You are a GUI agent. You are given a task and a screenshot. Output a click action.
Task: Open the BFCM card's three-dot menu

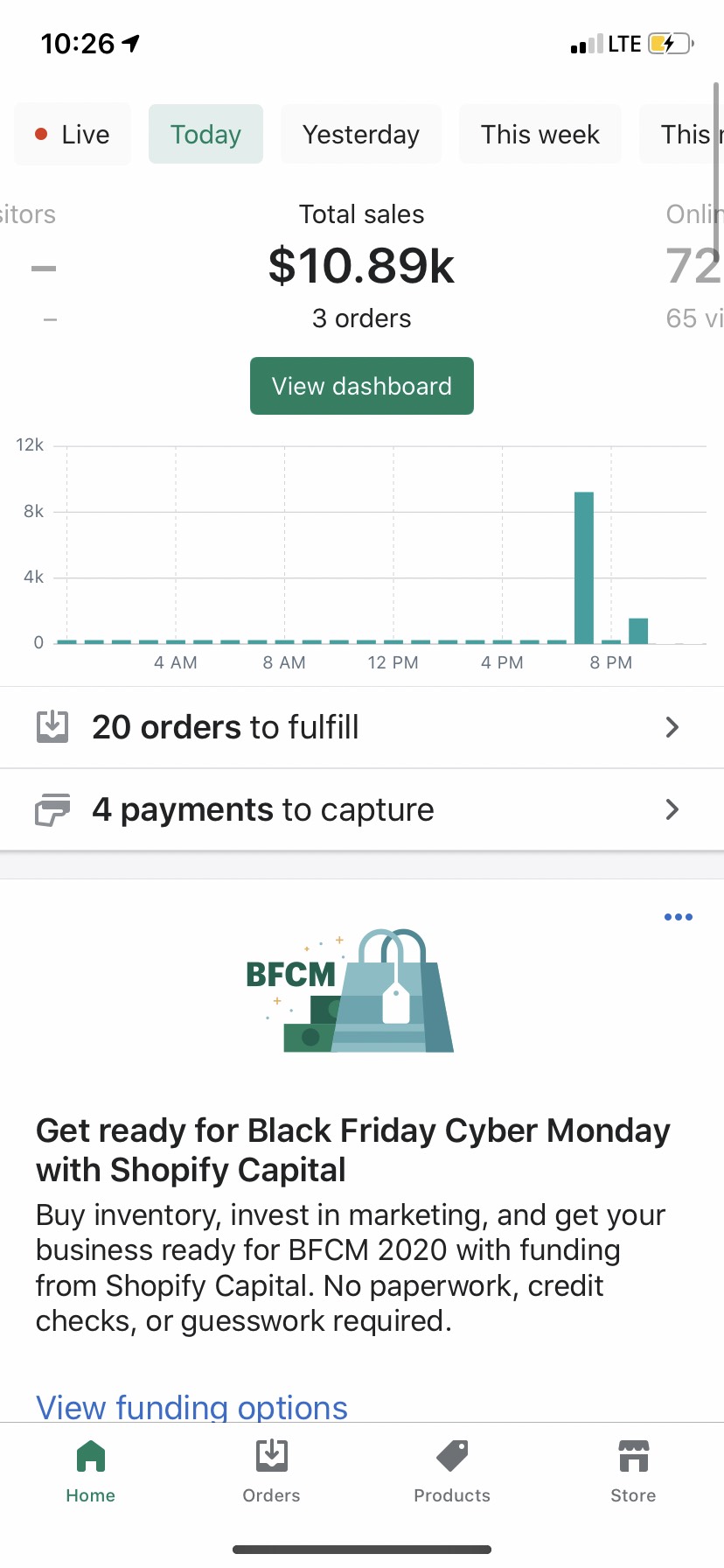coord(679,917)
